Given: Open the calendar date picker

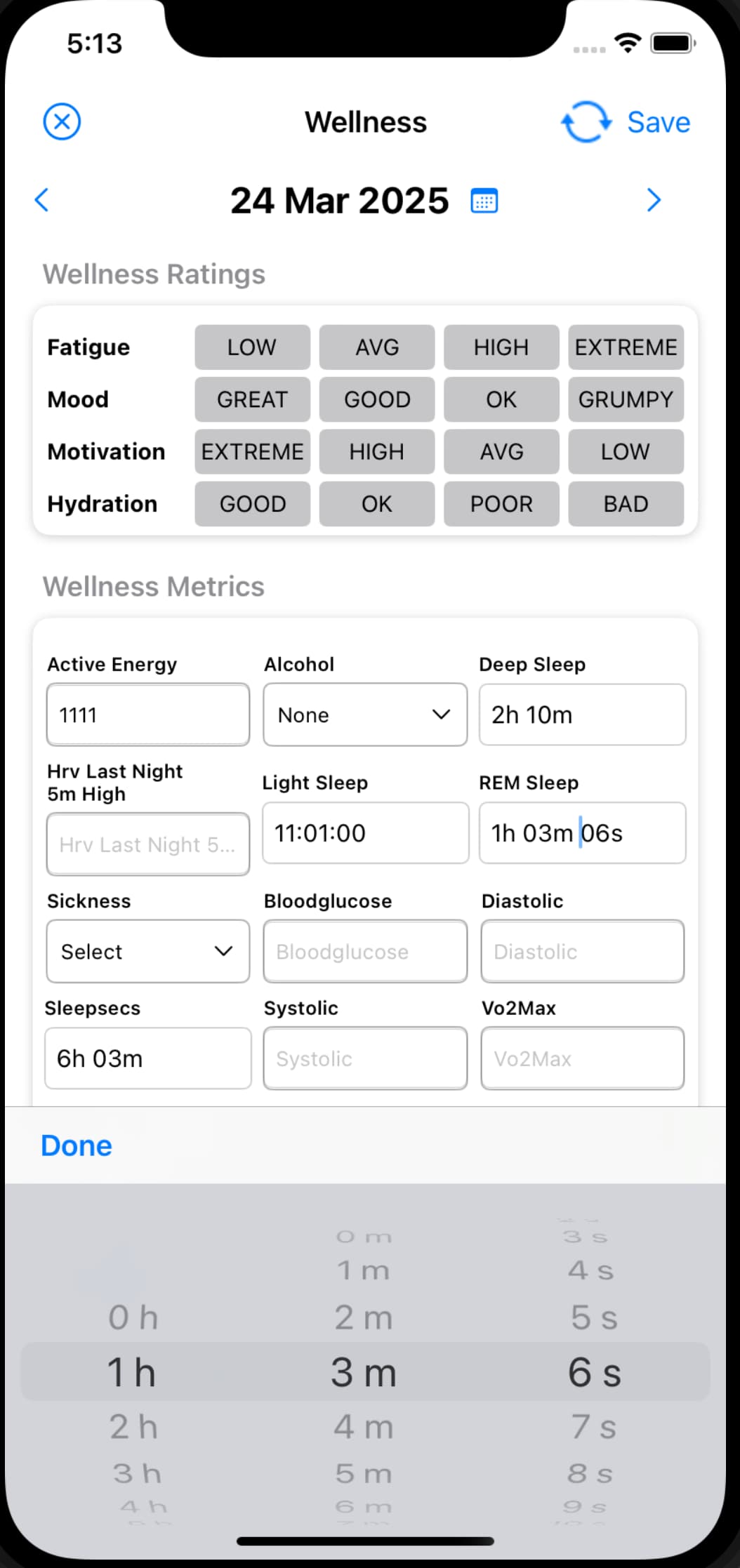Looking at the screenshot, I should pyautogui.click(x=484, y=201).
